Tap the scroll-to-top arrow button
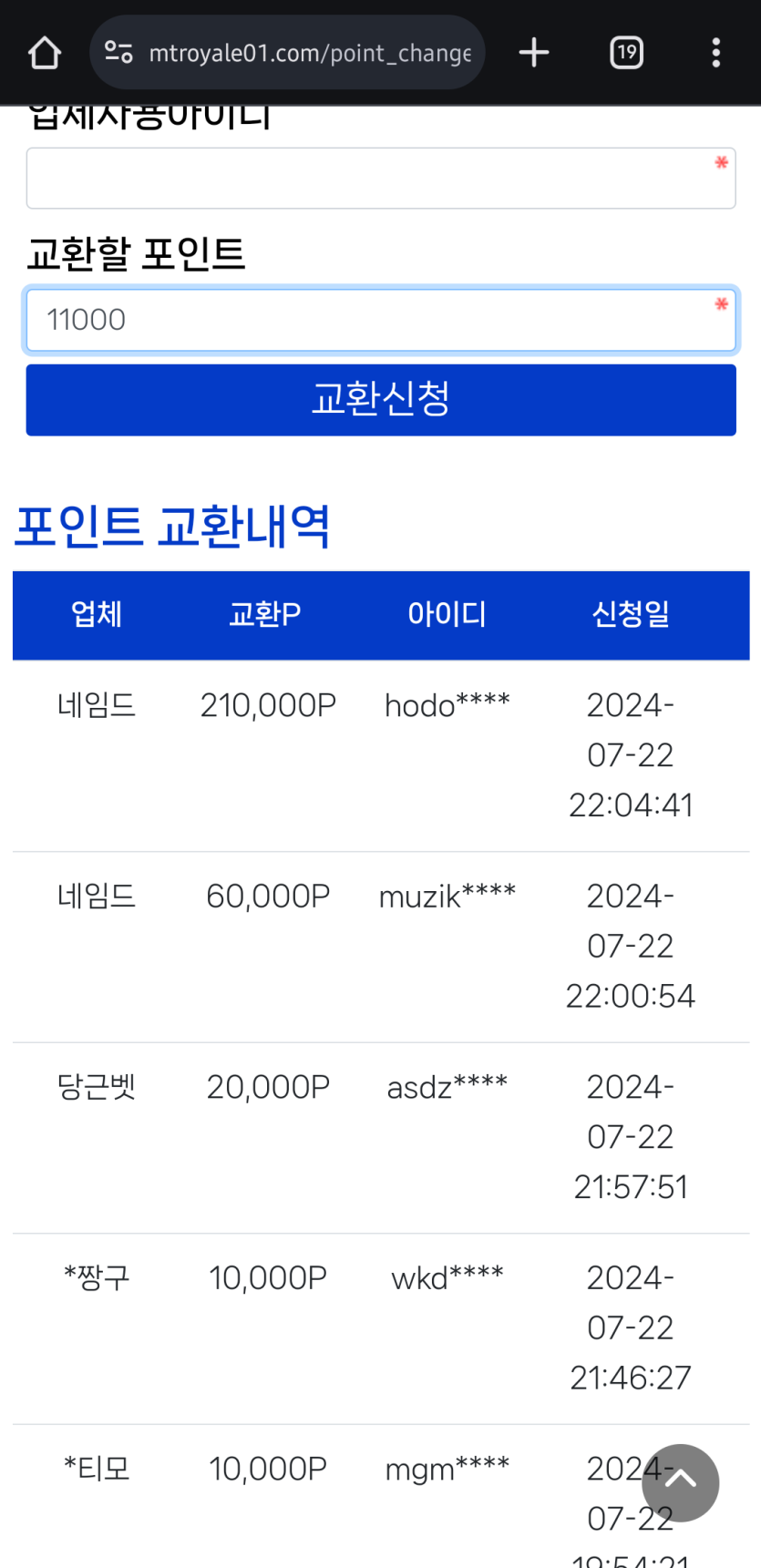Screen dimensions: 761x1568 point(680,1482)
